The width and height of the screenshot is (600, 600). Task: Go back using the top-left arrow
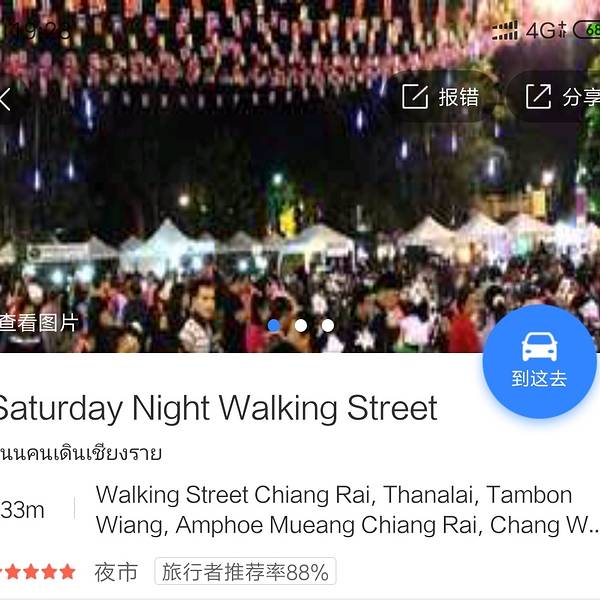(6, 98)
